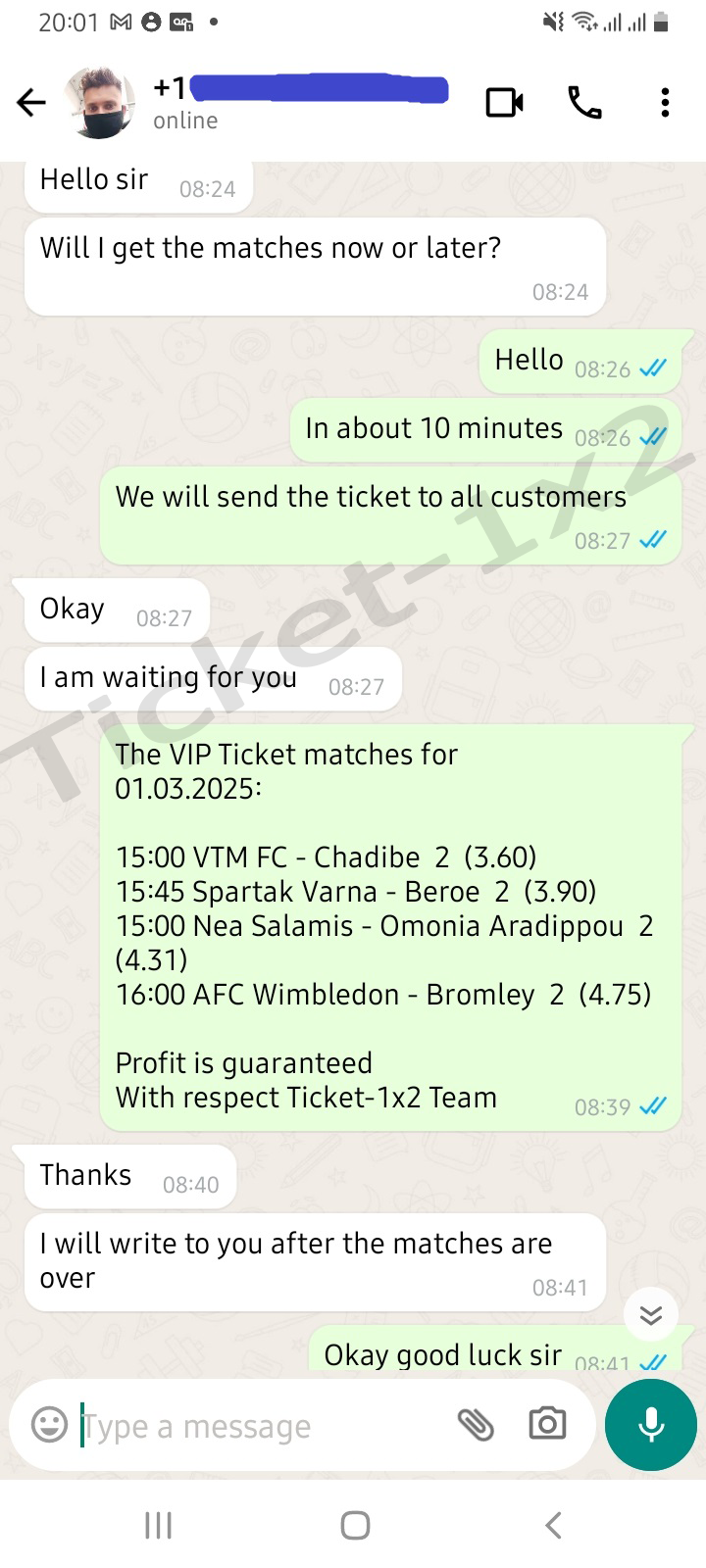
Task: Open the overflow menu
Action: [665, 103]
